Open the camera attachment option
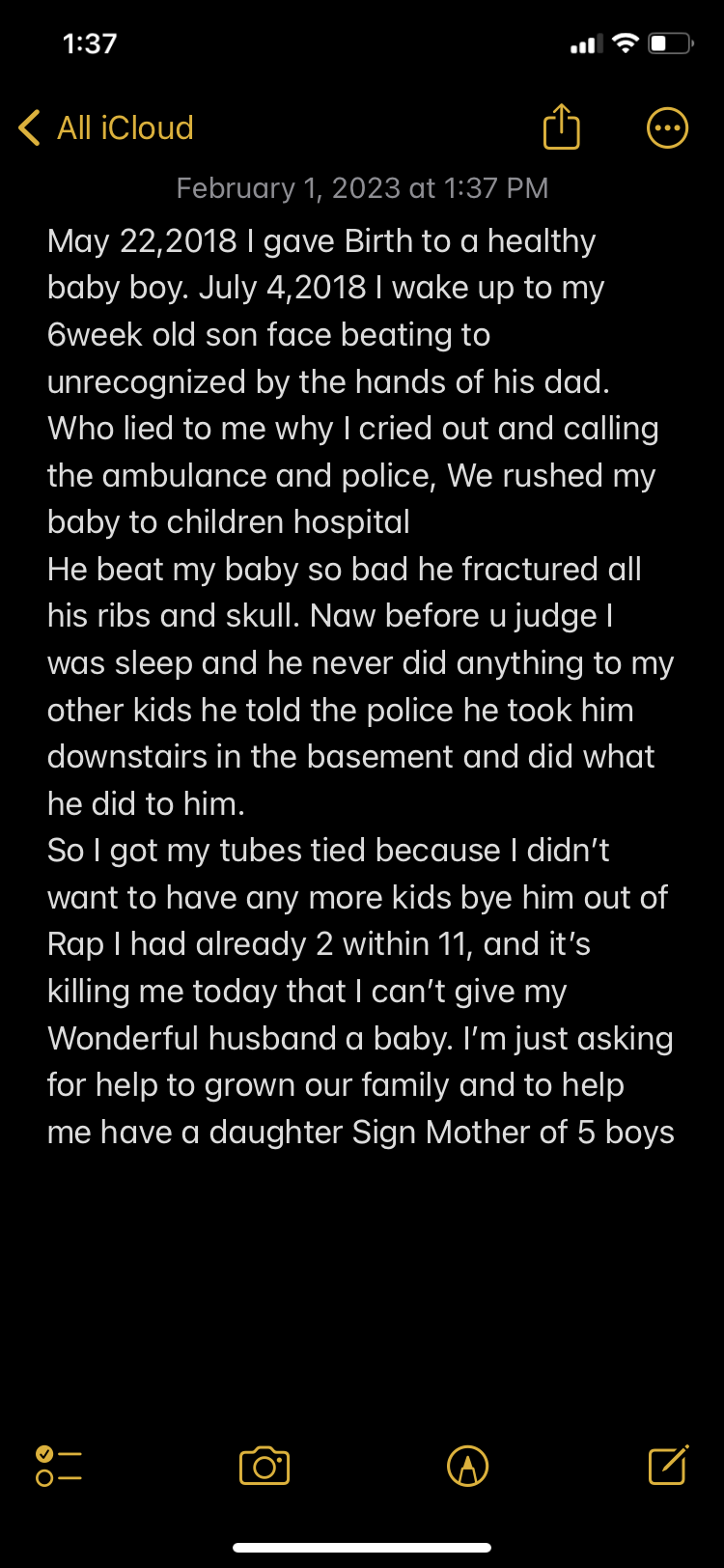 click(265, 1466)
